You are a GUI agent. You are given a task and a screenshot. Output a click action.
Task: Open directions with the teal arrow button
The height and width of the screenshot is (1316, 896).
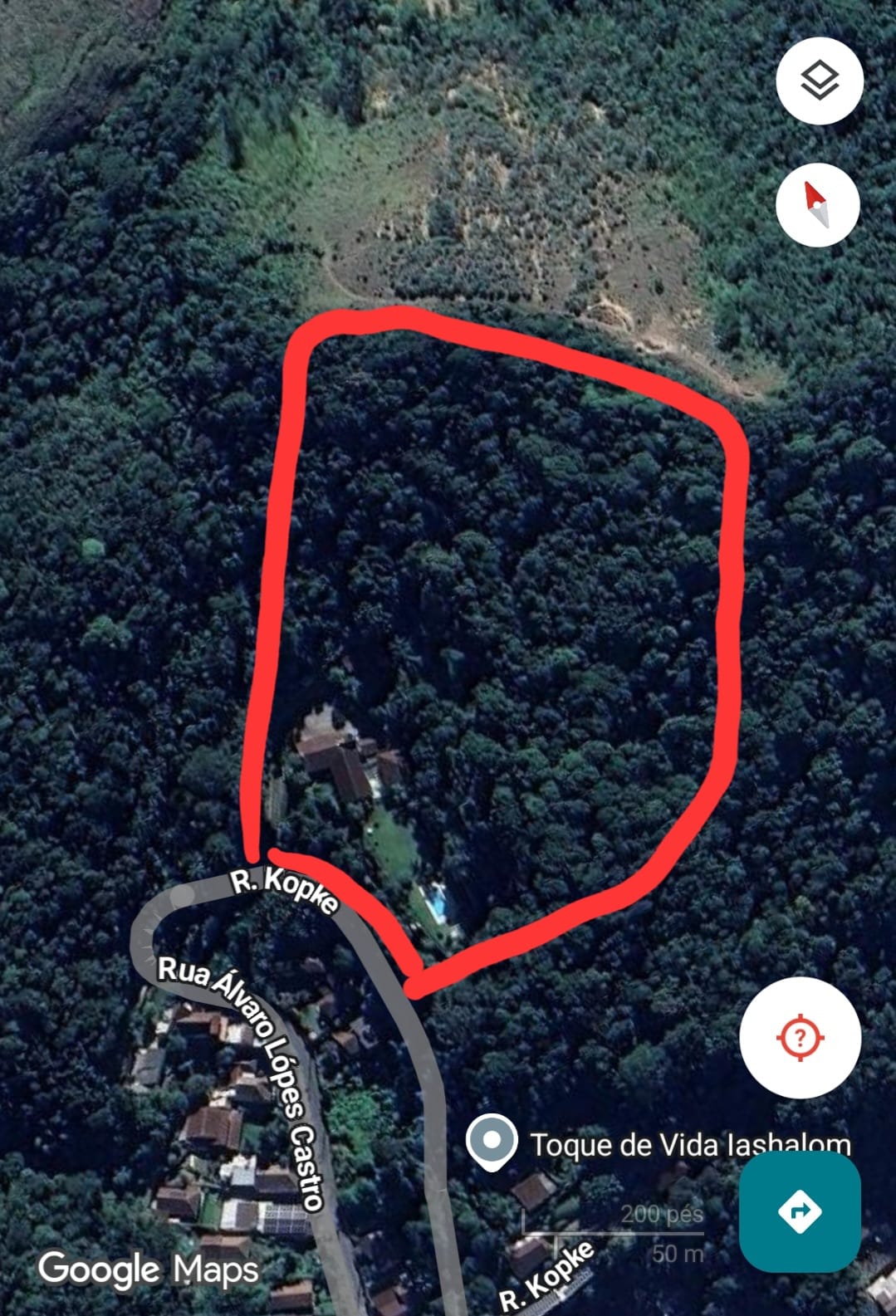coord(799,1211)
